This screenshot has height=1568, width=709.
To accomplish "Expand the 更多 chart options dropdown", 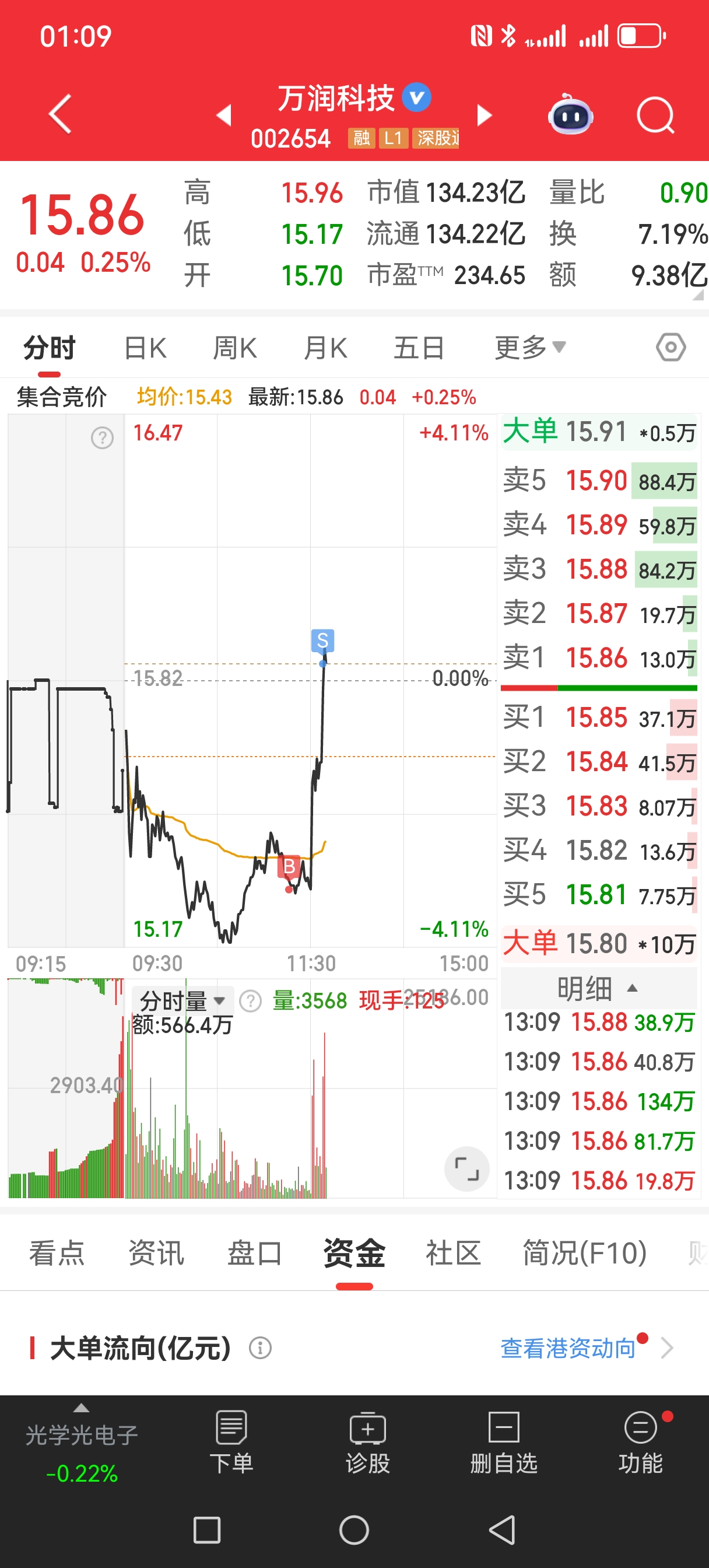I will [x=529, y=348].
